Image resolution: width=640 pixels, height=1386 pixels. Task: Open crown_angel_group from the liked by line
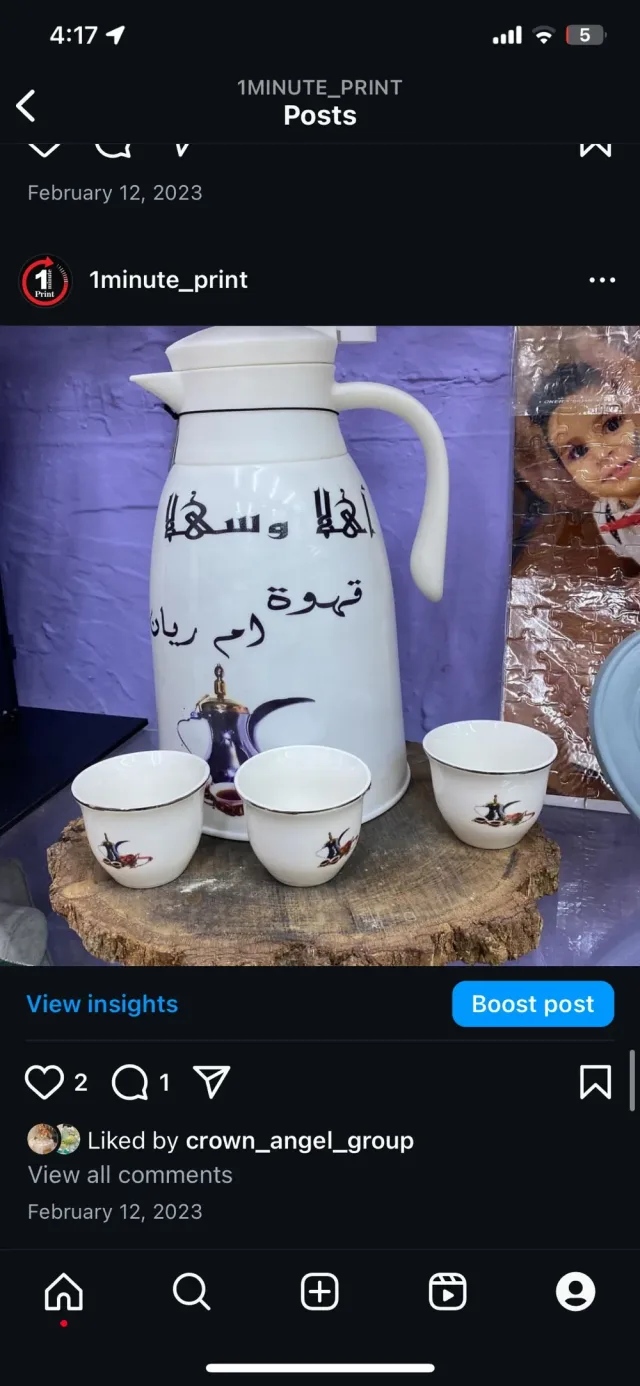(300, 1141)
